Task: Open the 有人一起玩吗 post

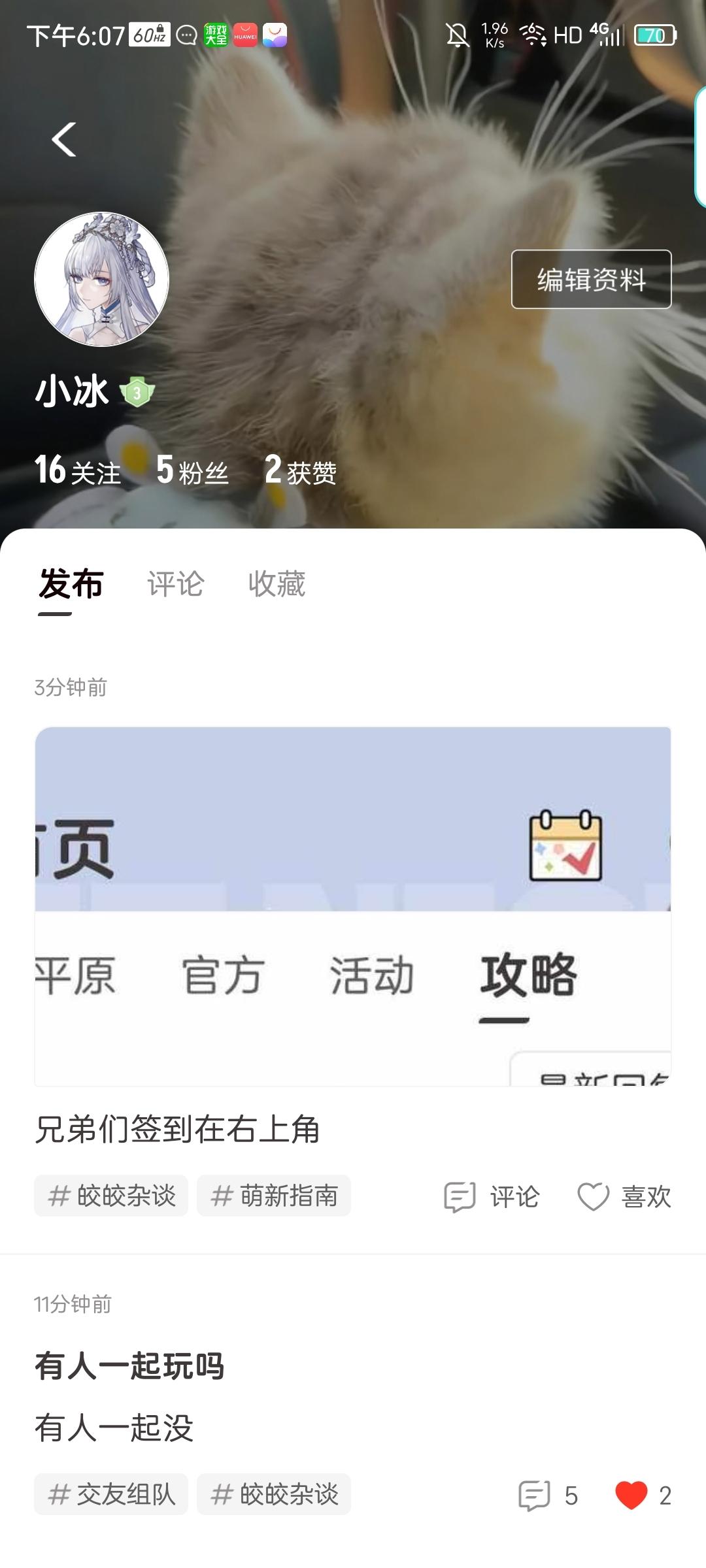Action: pyautogui.click(x=129, y=1367)
